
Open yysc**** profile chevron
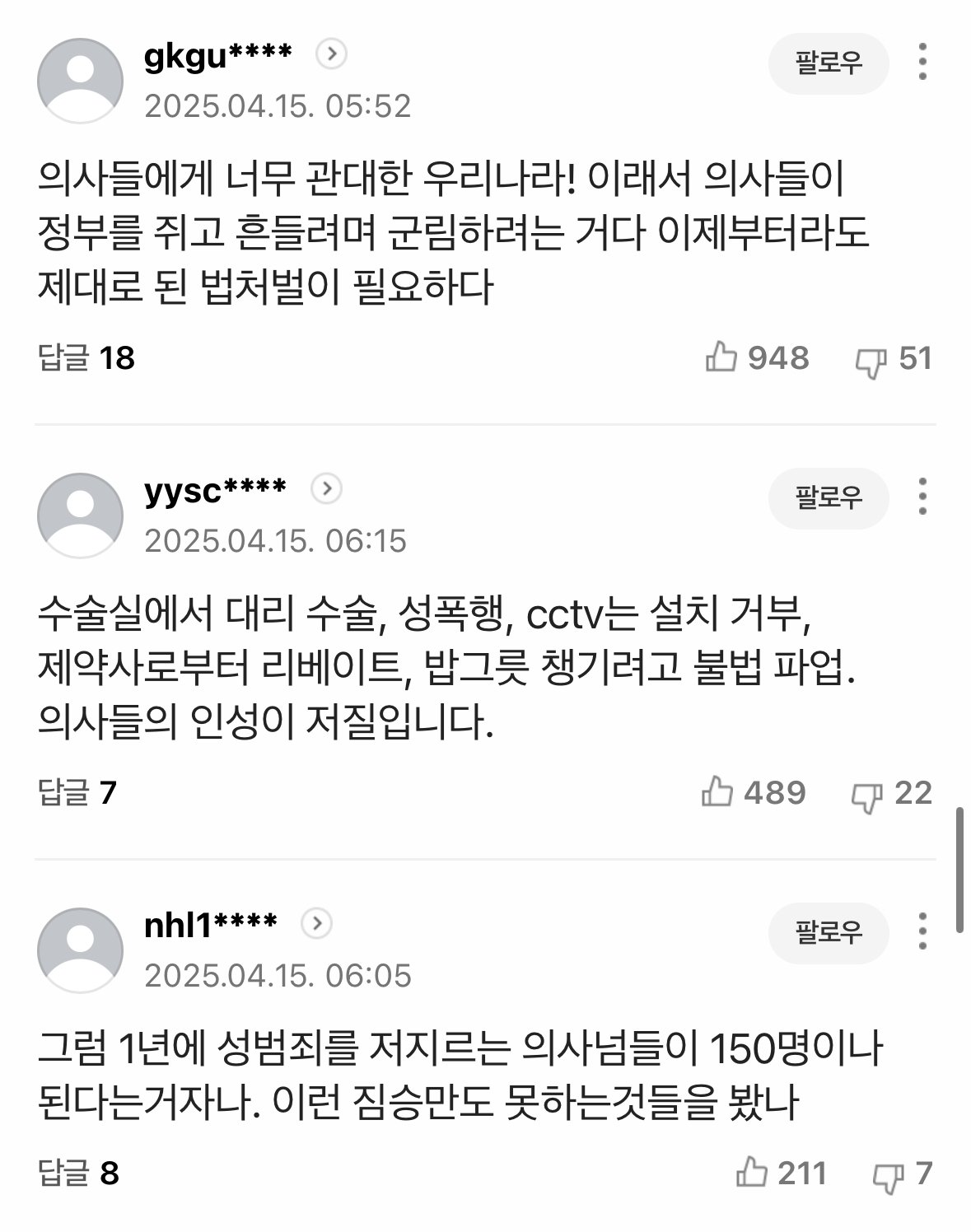point(326,489)
